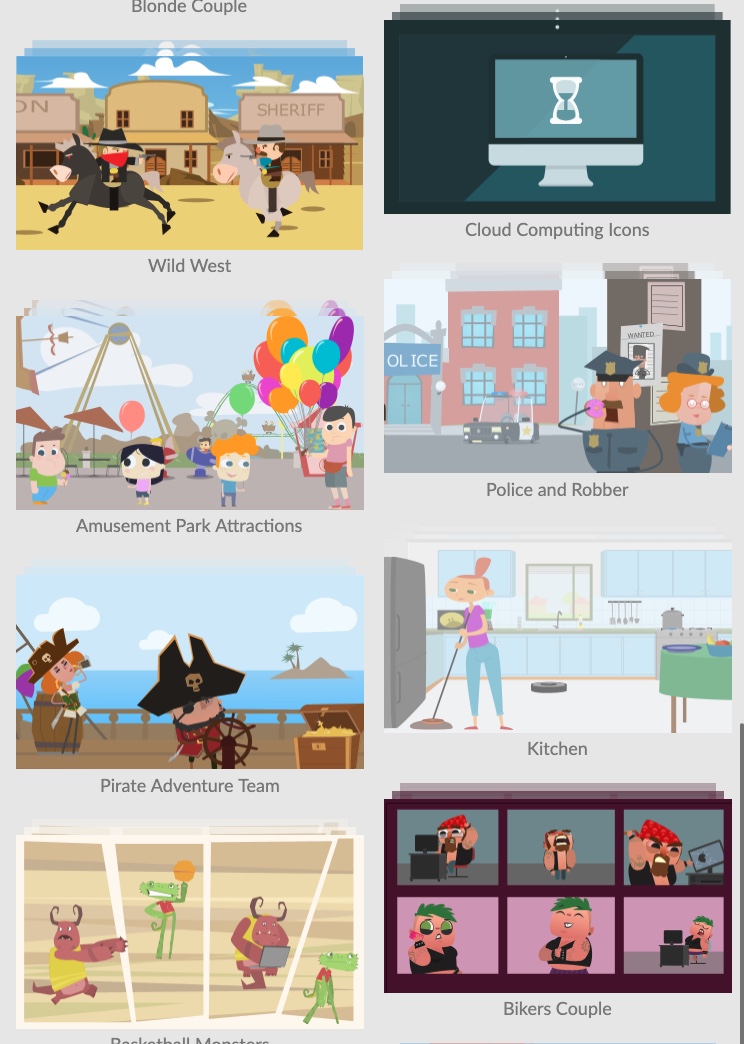This screenshot has height=1044, width=744.
Task: Choose the Police and Robber pack
Action: point(557,375)
